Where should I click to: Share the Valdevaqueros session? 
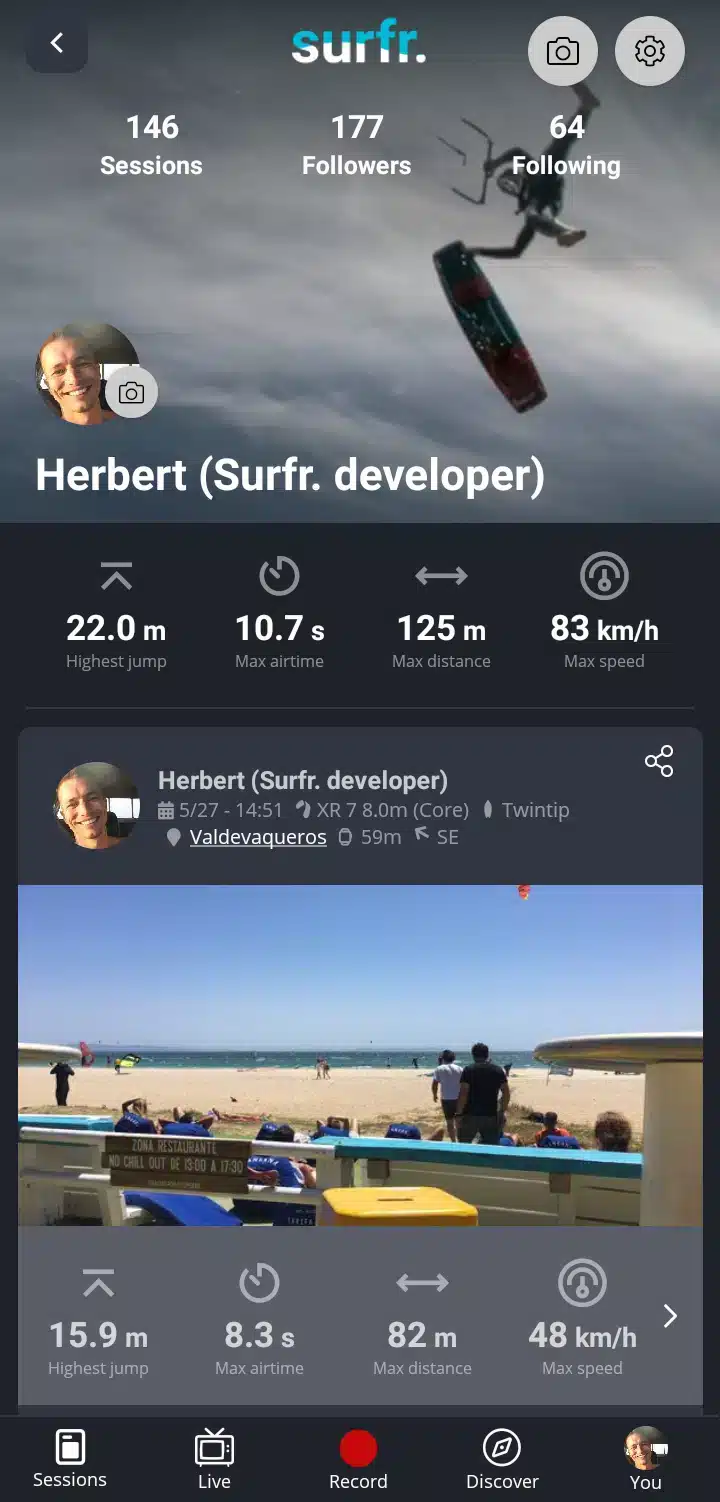(x=659, y=761)
